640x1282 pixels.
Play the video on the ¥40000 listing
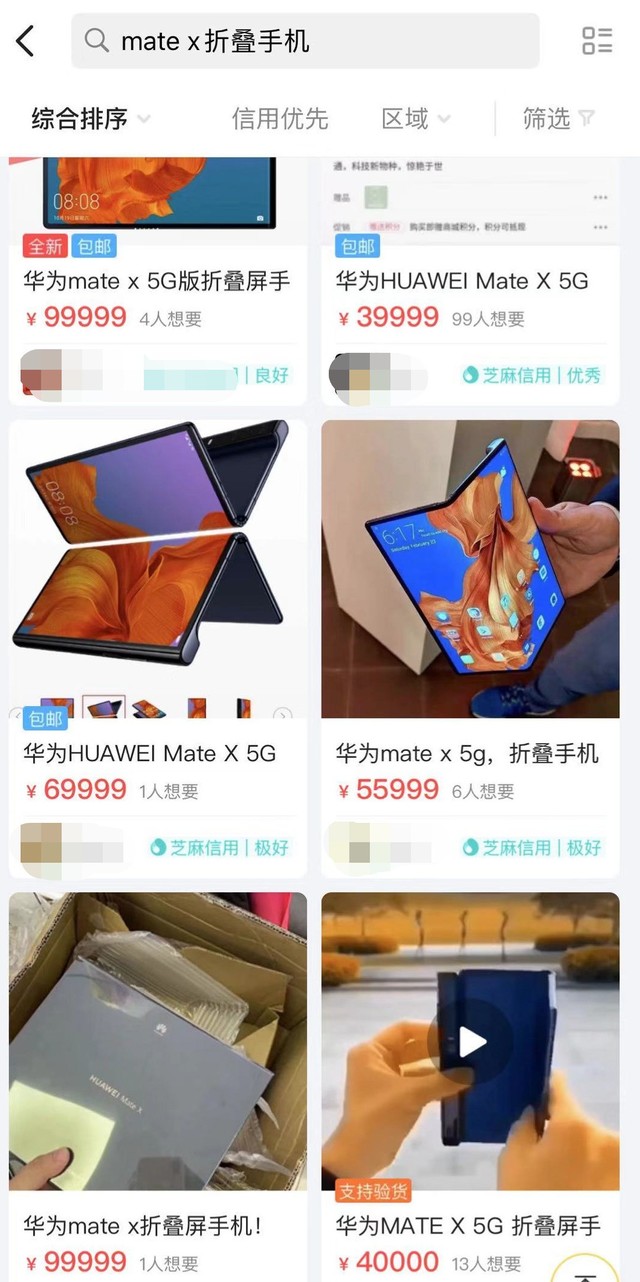[x=470, y=1042]
